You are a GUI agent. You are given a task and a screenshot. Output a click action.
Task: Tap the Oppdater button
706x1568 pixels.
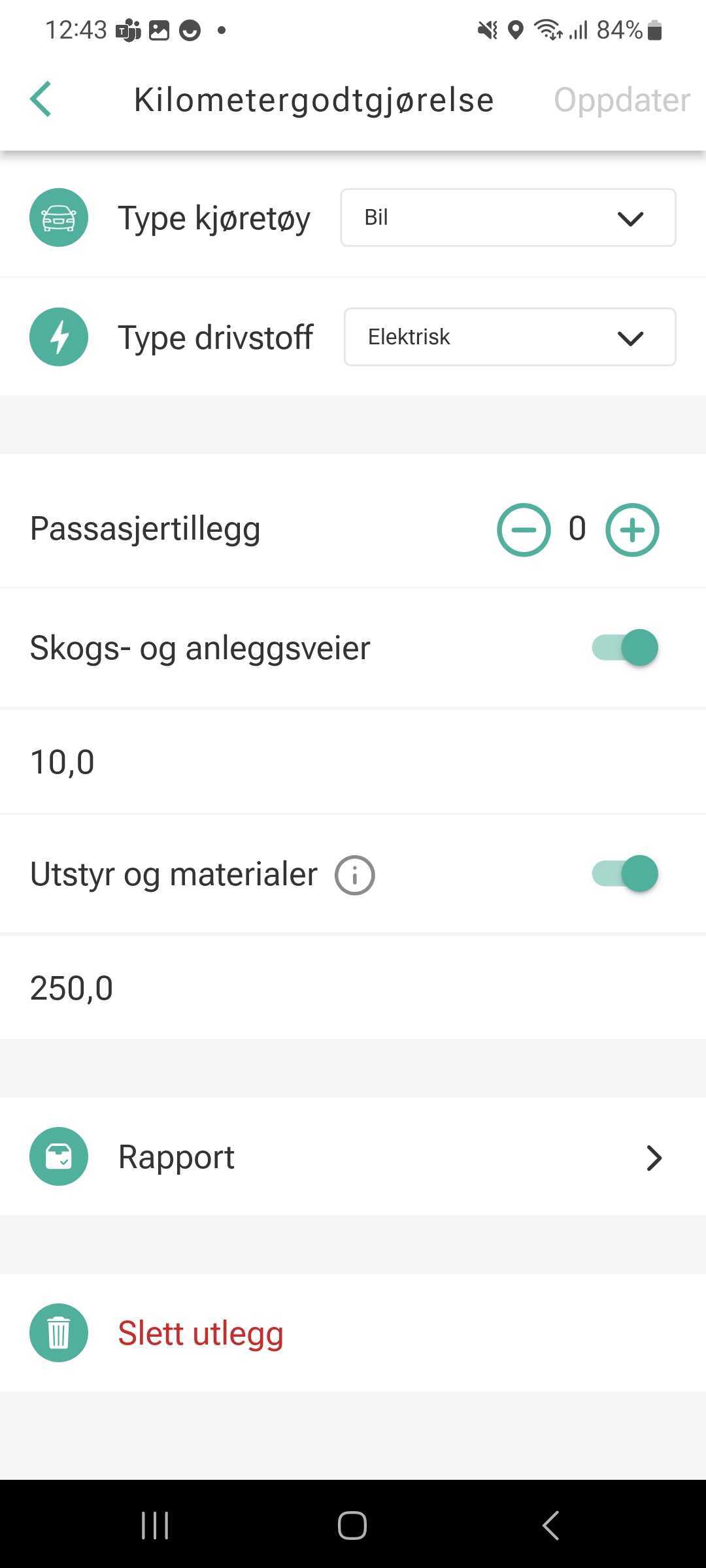[621, 100]
